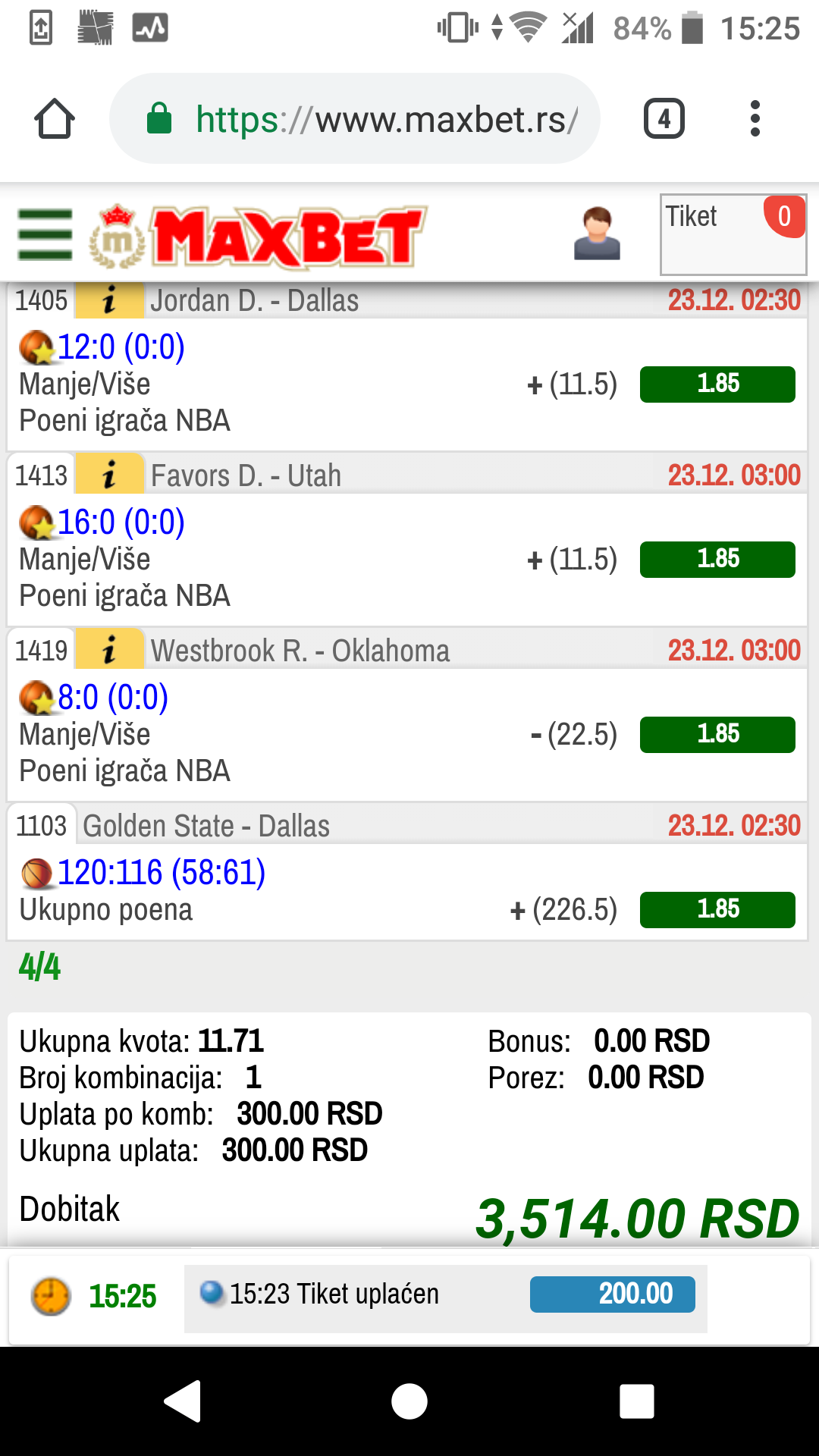This screenshot has height=1456, width=819.
Task: Show info for Favors D. - Utah
Action: point(110,475)
